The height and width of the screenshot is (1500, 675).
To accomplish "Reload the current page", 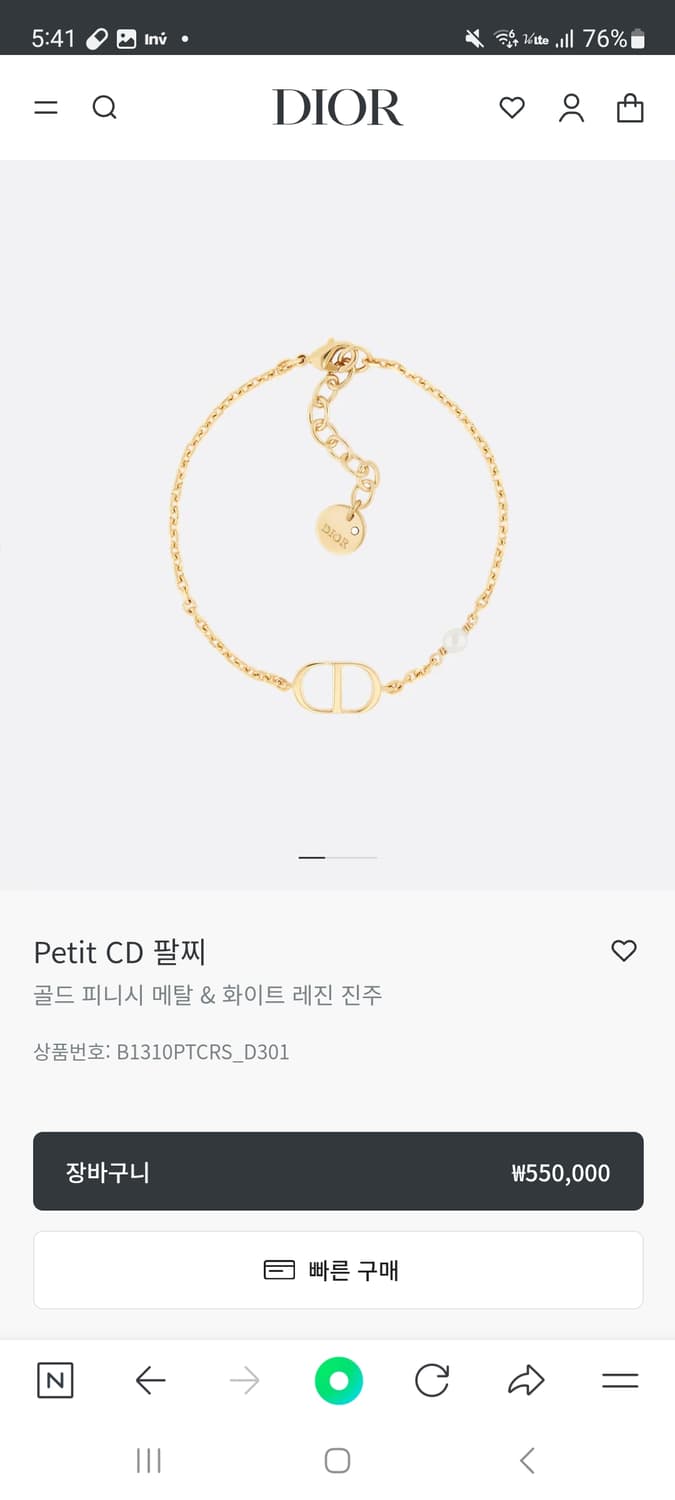I will point(432,1381).
